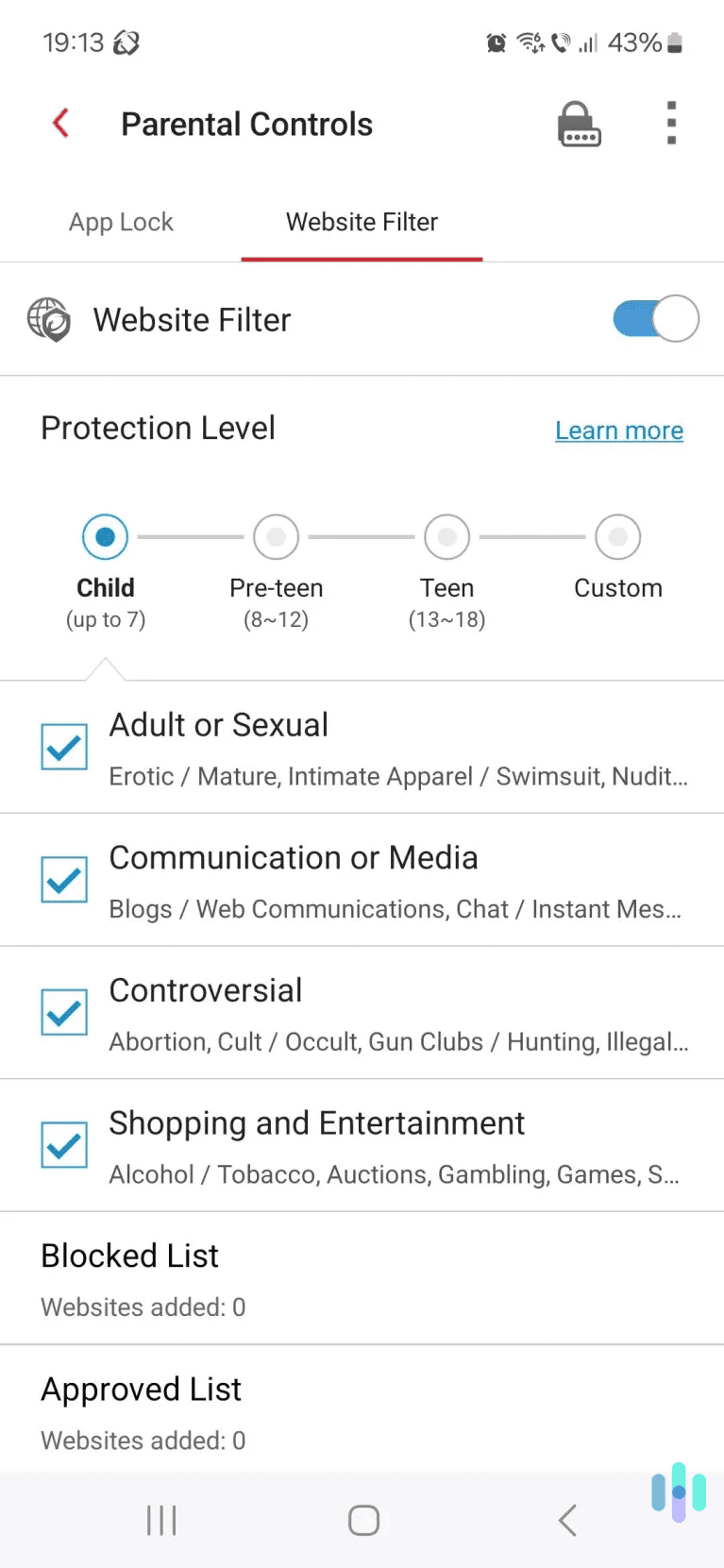Open the overflow menu
Viewport: 724px width, 1568px height.
[x=670, y=123]
